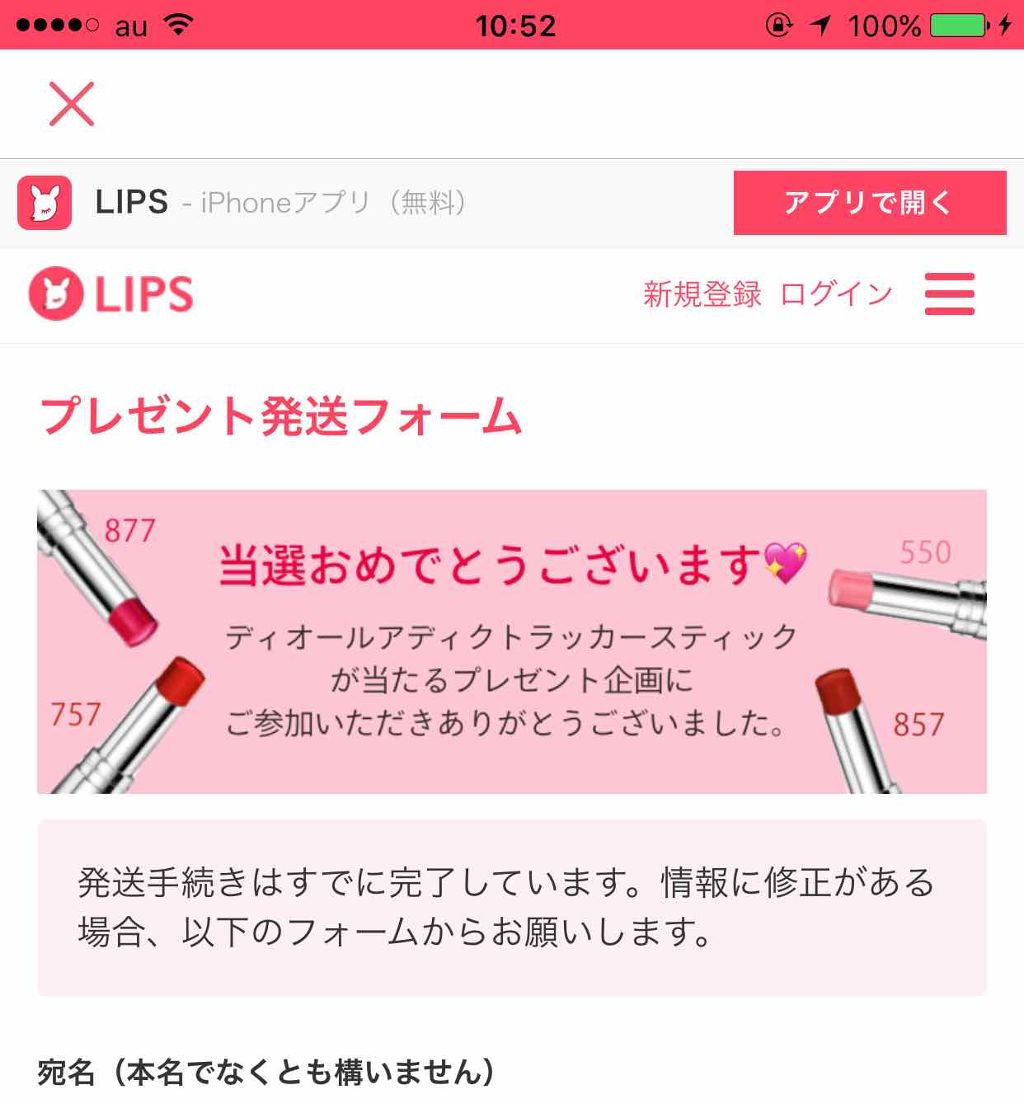Dismiss the page with the X button
Image resolution: width=1024 pixels, height=1099 pixels.
[x=71, y=103]
